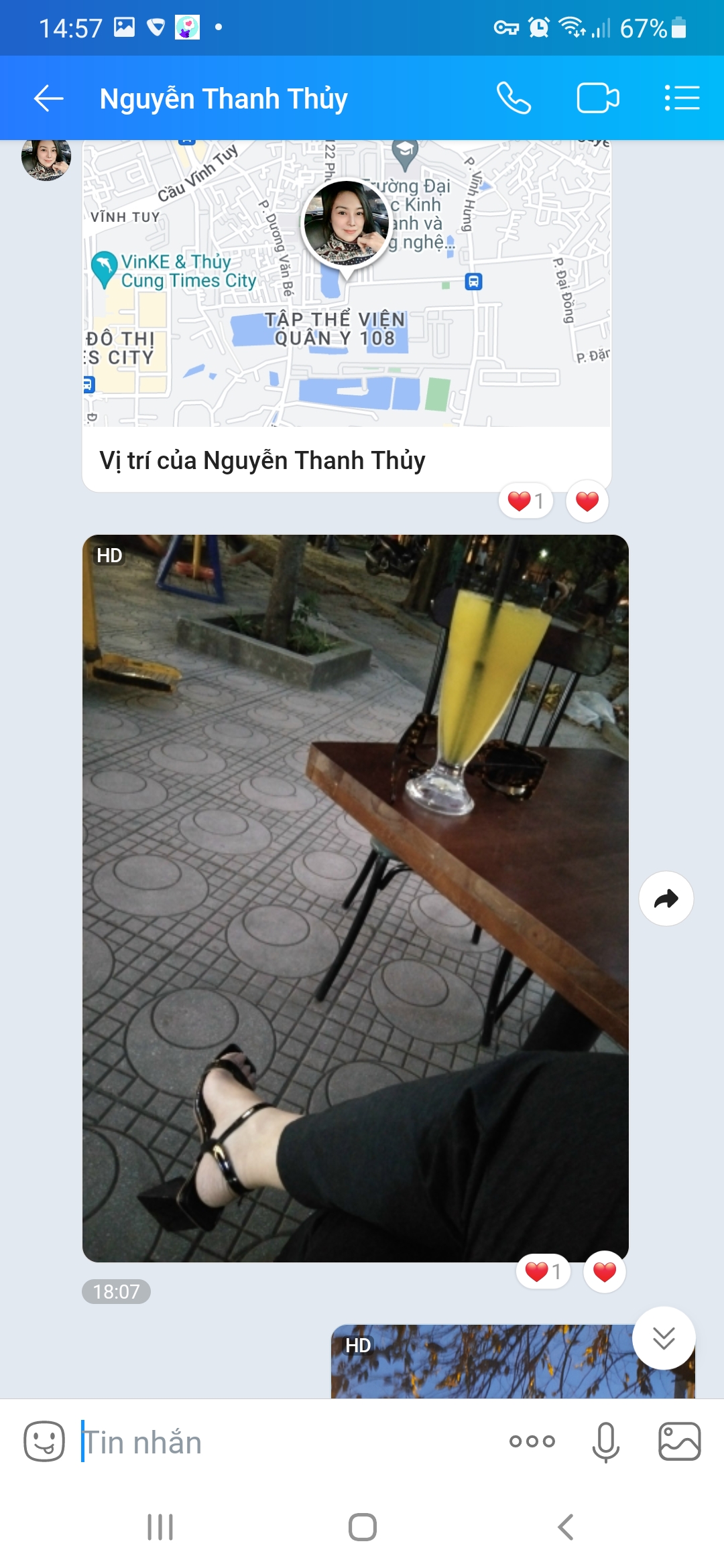Go to the system home screen
The image size is (724, 1568).
click(x=362, y=1528)
